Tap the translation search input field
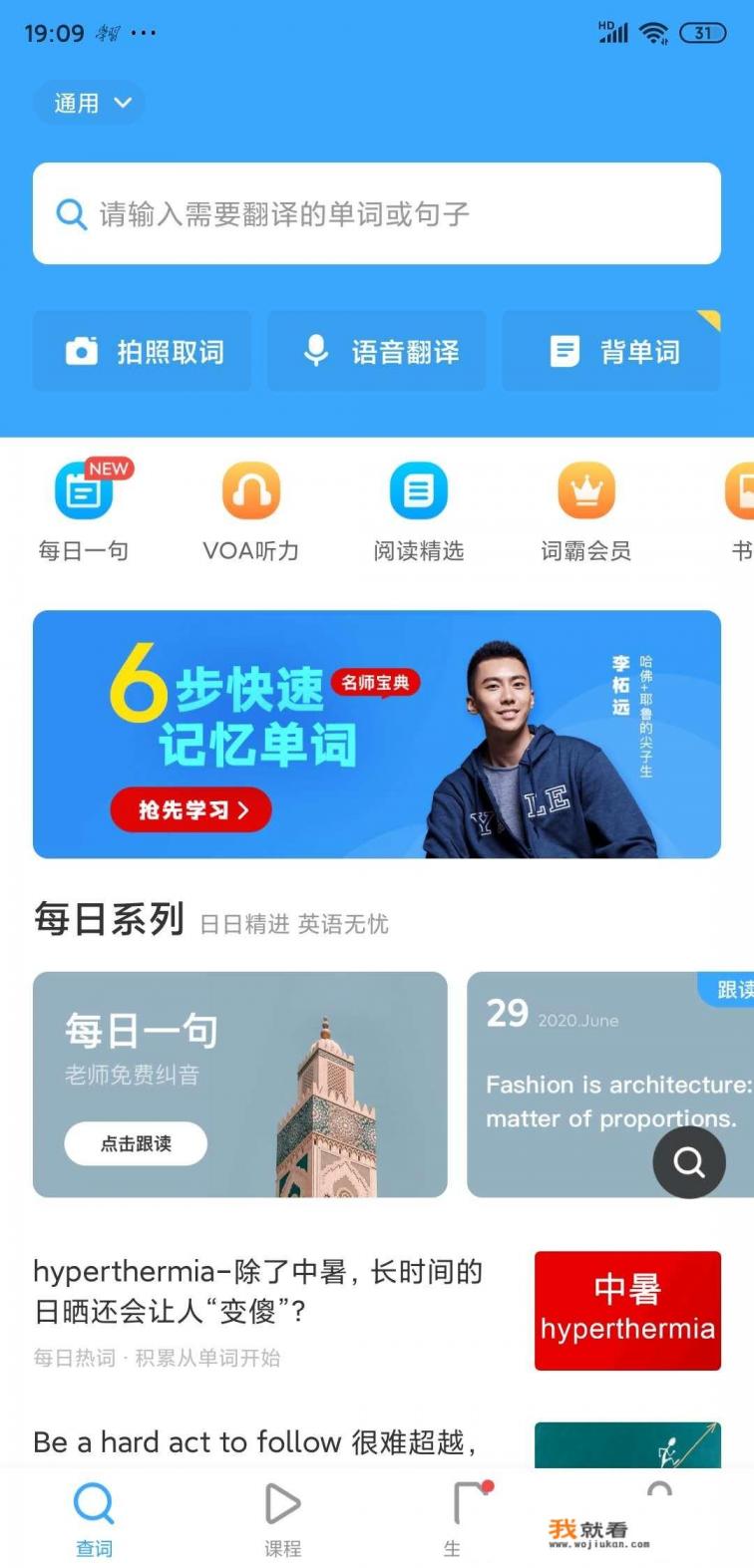This screenshot has height=1568, width=754. (x=376, y=213)
